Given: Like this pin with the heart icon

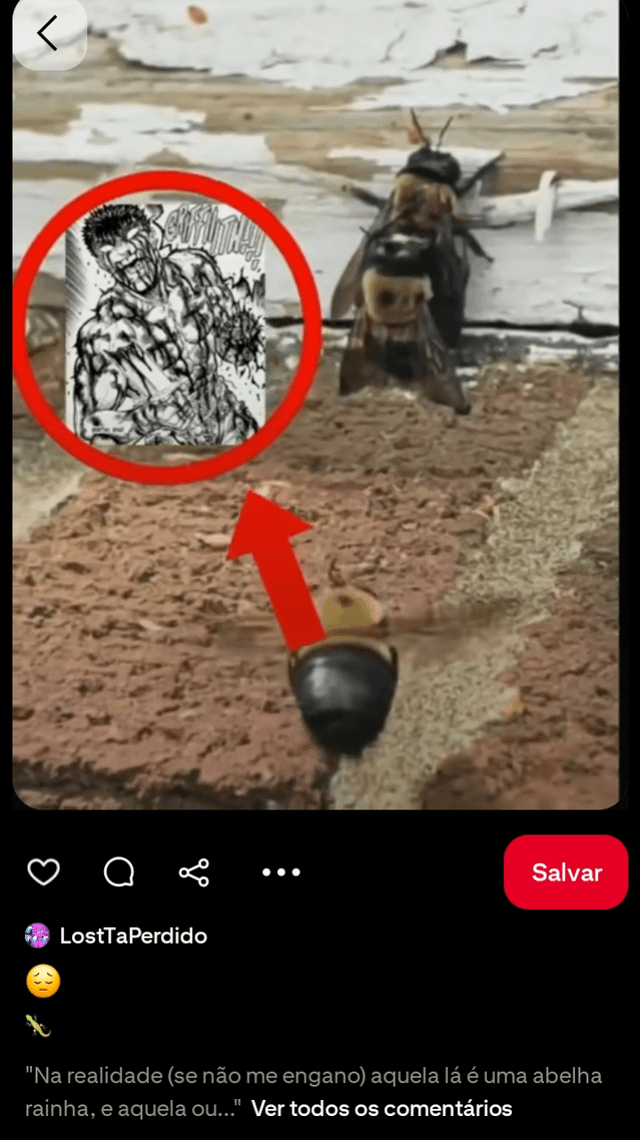Looking at the screenshot, I should tap(43, 872).
